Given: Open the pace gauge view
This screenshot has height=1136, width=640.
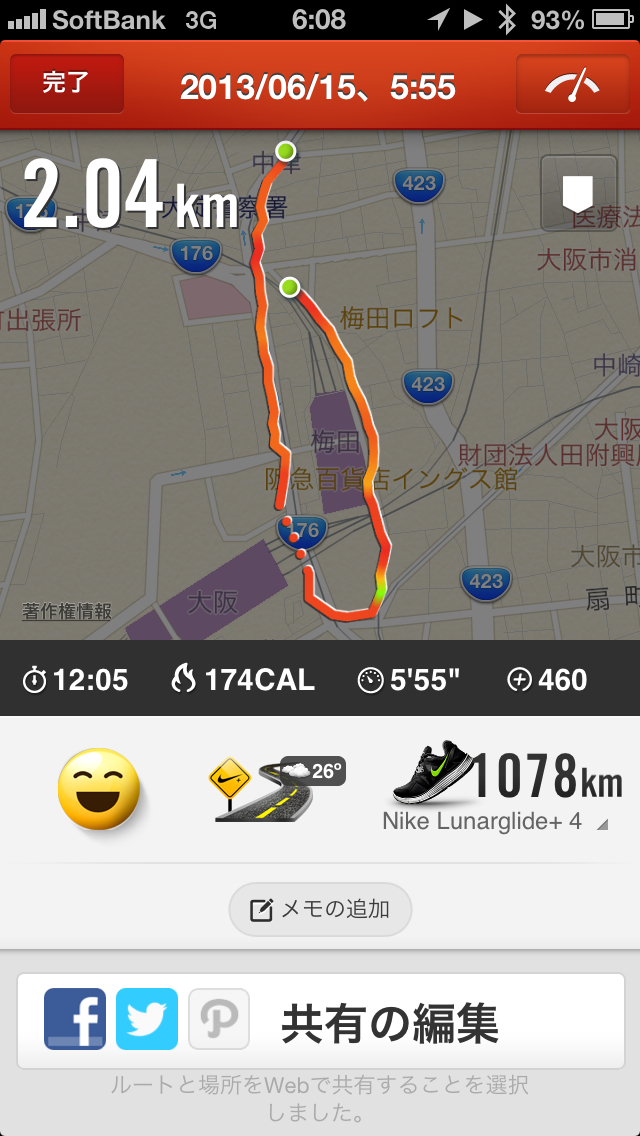Looking at the screenshot, I should tap(571, 84).
